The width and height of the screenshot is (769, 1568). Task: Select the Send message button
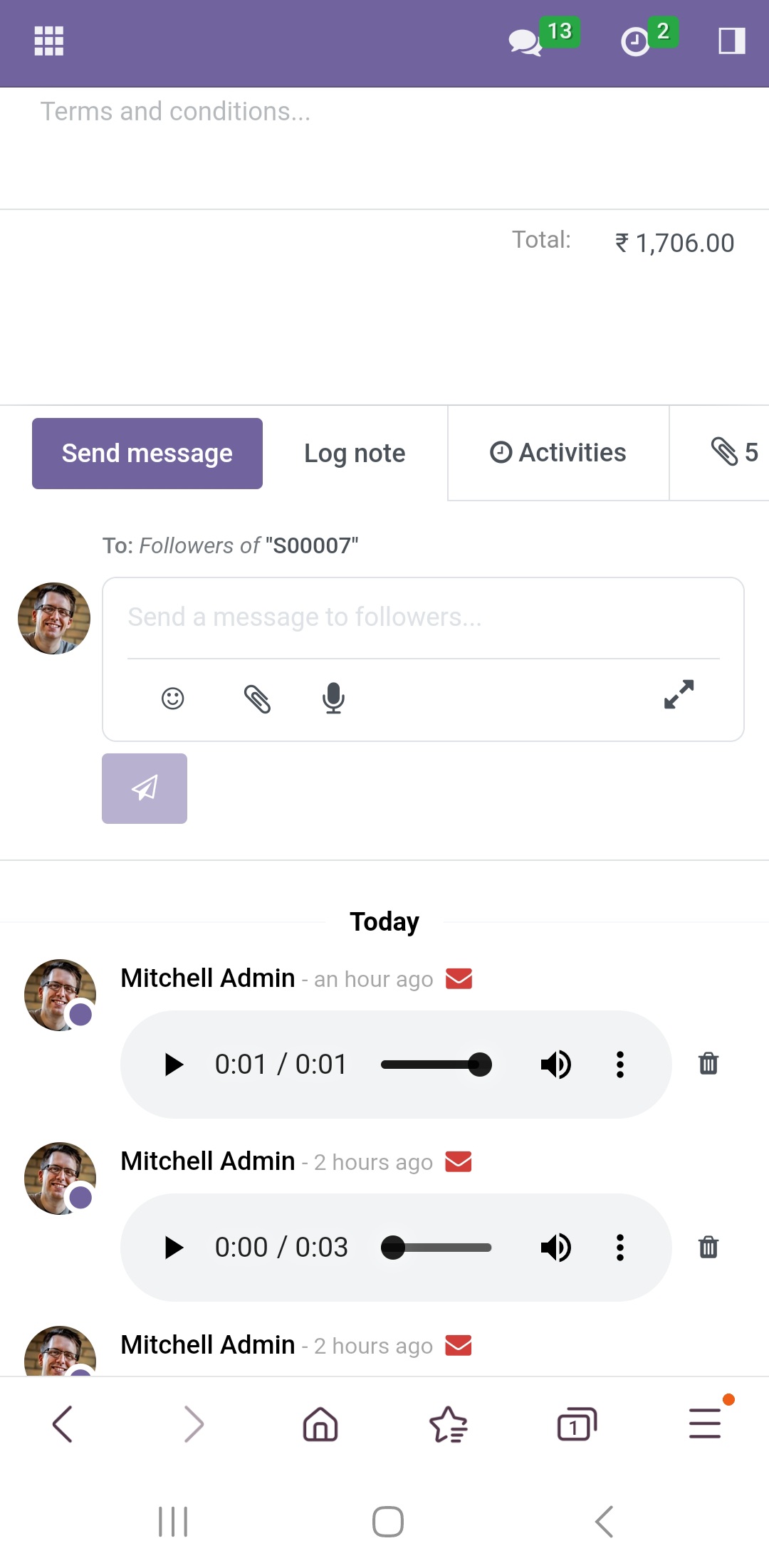click(x=147, y=454)
